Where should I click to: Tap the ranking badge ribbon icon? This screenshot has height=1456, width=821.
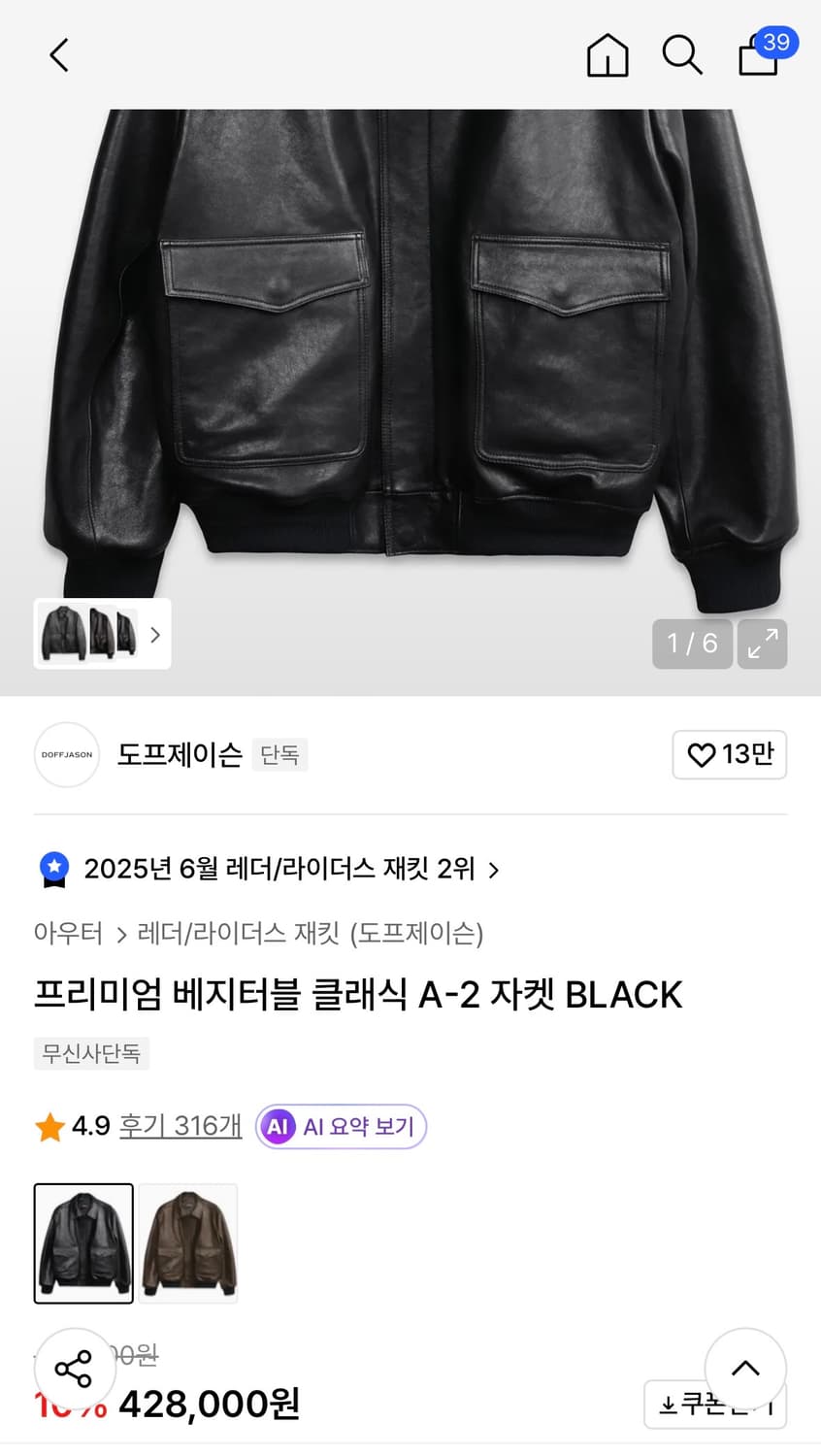tap(52, 869)
